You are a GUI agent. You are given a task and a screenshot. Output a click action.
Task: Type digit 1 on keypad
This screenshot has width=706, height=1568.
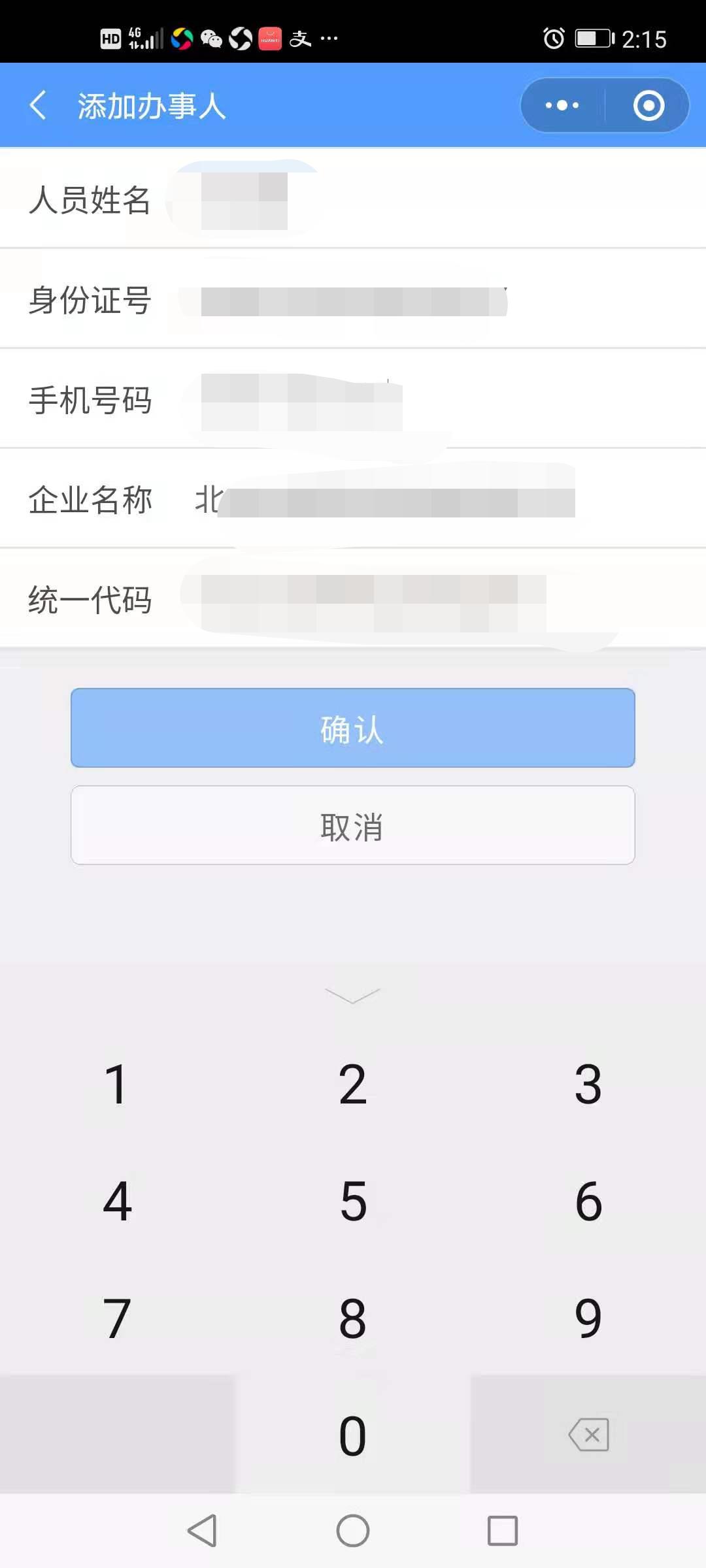click(117, 1085)
